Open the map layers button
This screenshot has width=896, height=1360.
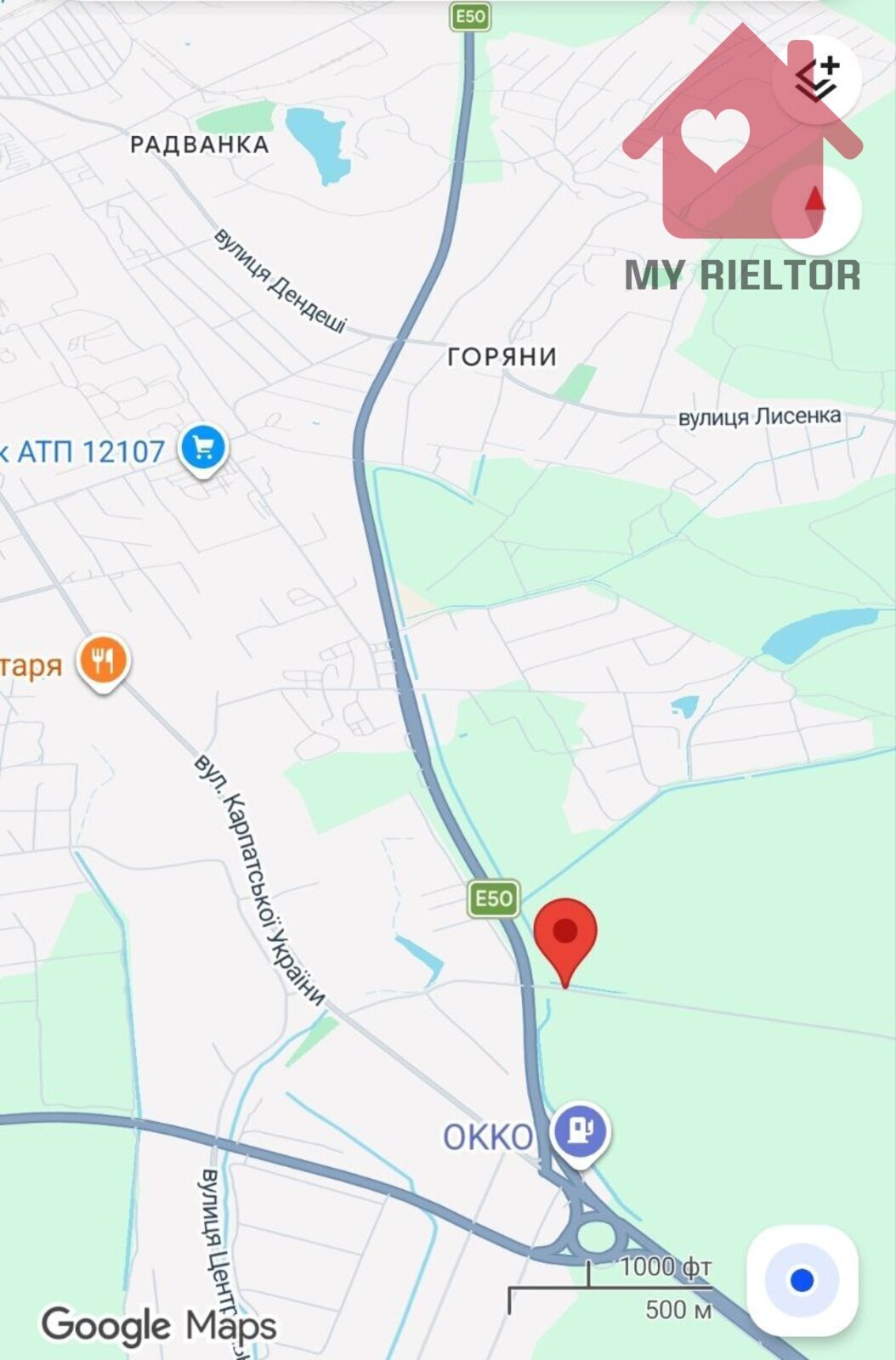[818, 80]
